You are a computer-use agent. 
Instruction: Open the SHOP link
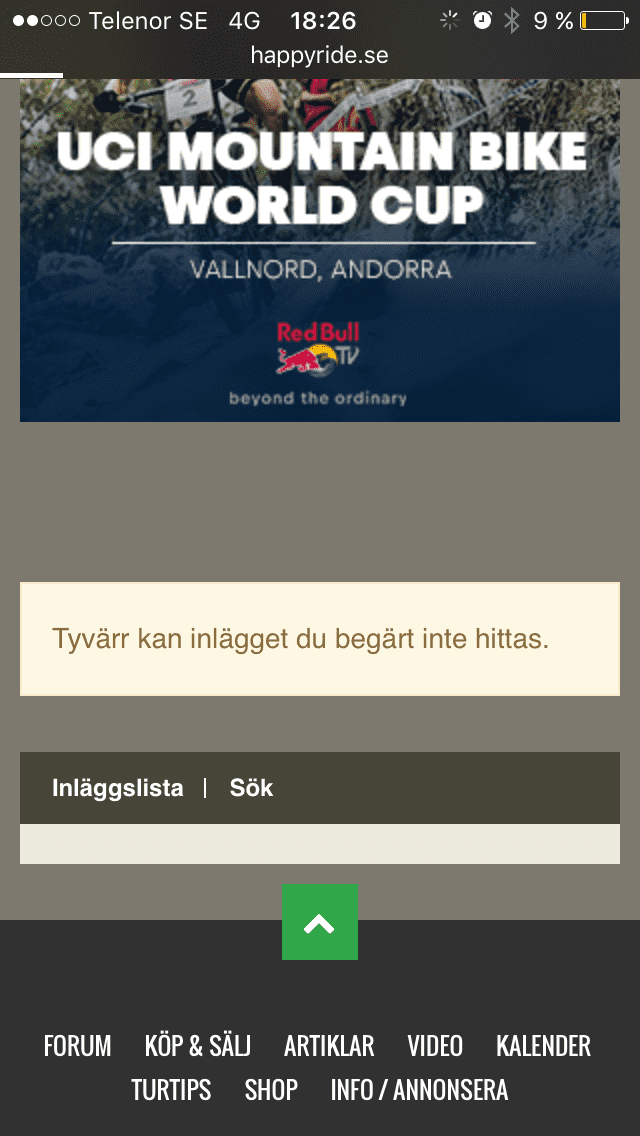point(271,1089)
